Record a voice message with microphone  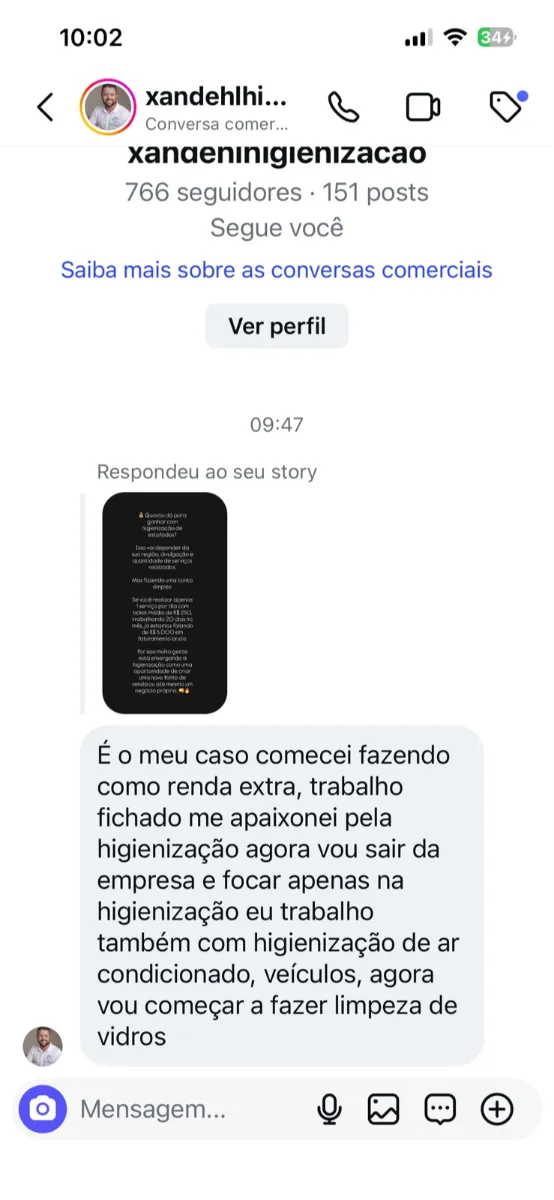click(x=328, y=1109)
